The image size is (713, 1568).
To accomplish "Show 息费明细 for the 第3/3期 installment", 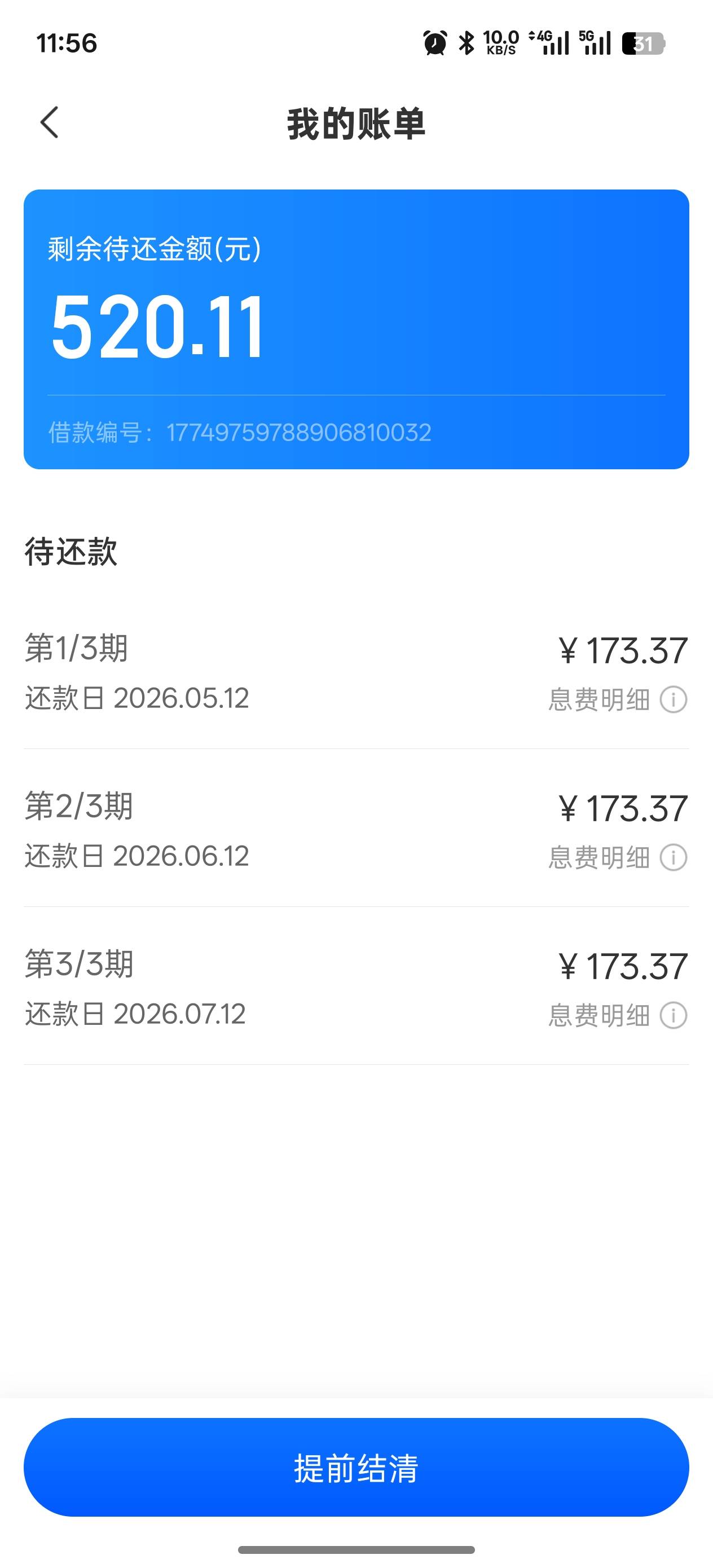I will 618,1015.
